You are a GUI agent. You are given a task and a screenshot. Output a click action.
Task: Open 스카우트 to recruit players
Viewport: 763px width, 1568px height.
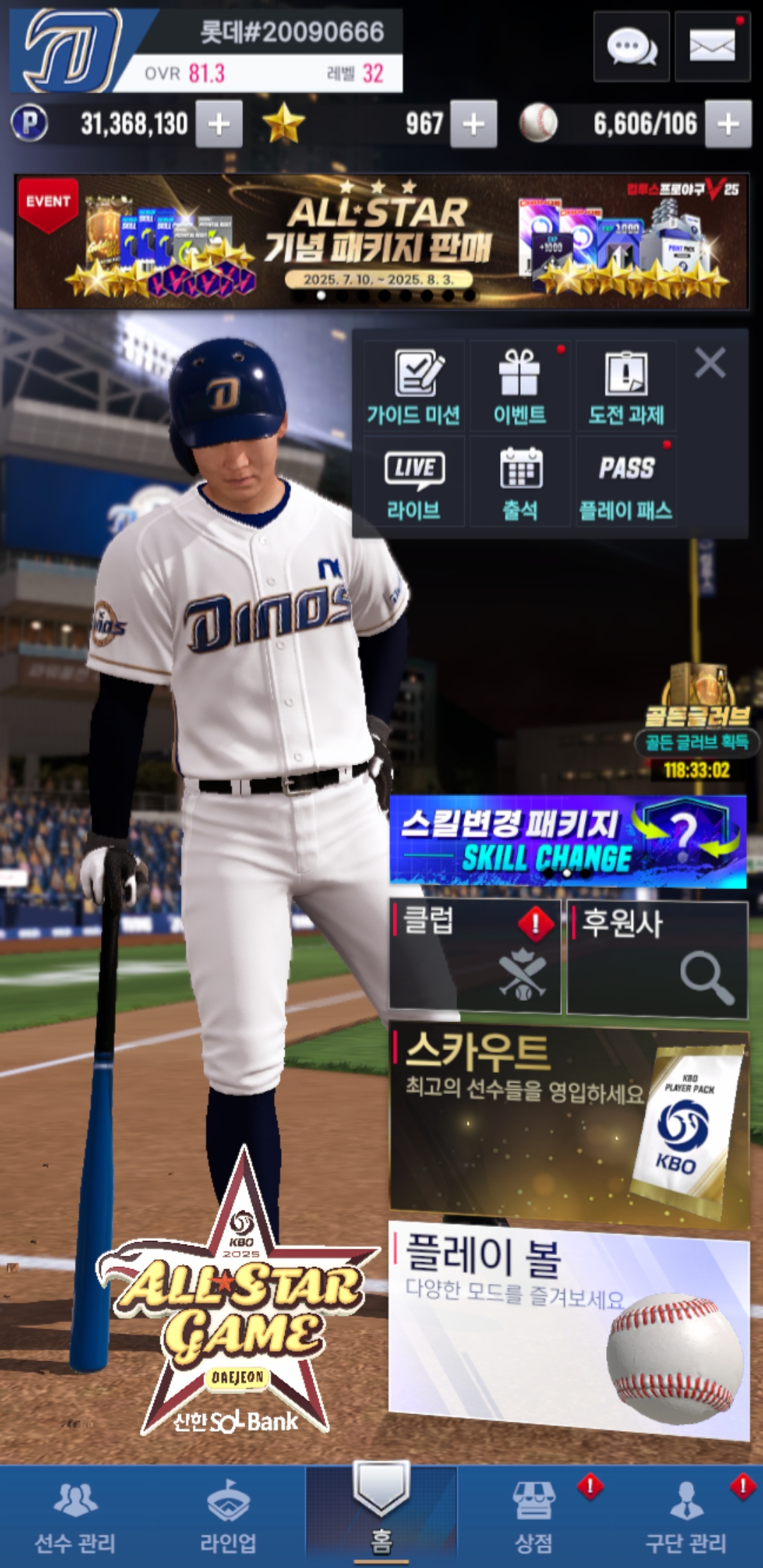point(568,1123)
